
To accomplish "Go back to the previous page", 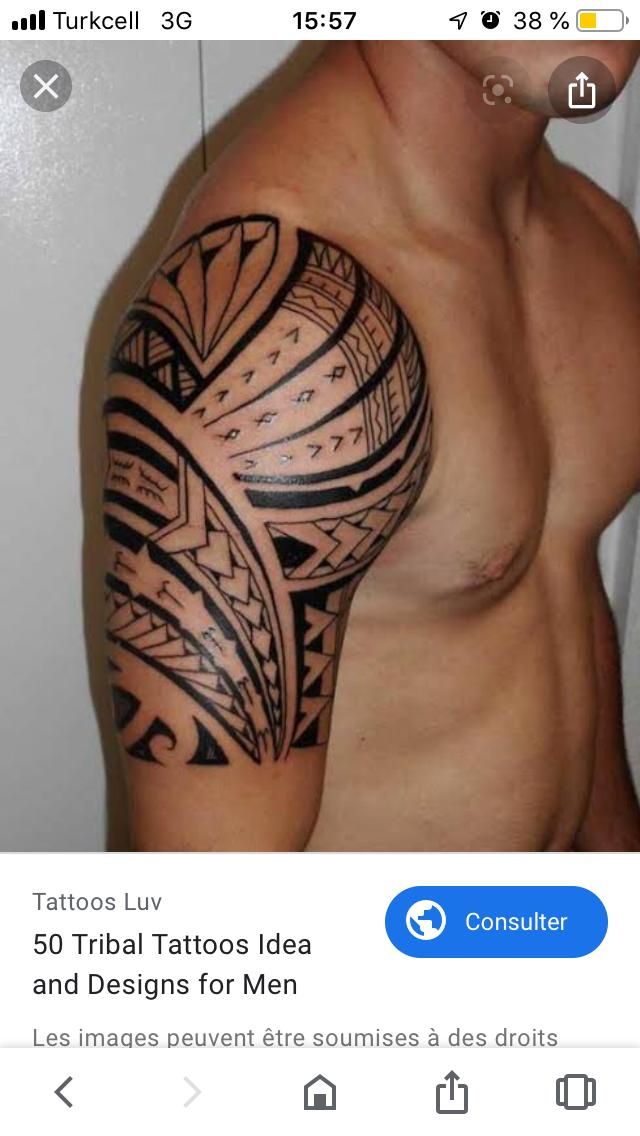I will click(x=64, y=1091).
